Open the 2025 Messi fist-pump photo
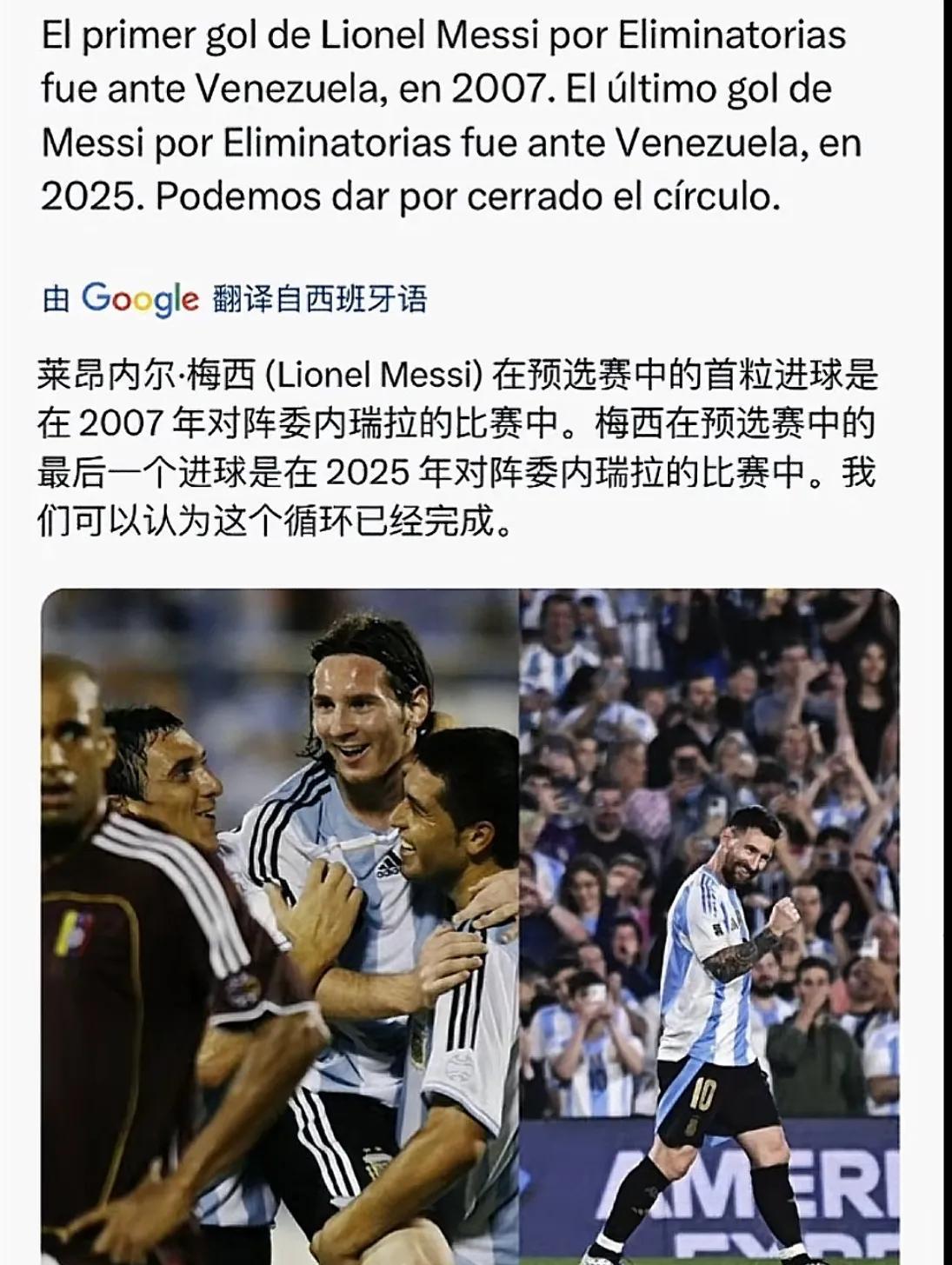This screenshot has width=952, height=1265. [709, 927]
